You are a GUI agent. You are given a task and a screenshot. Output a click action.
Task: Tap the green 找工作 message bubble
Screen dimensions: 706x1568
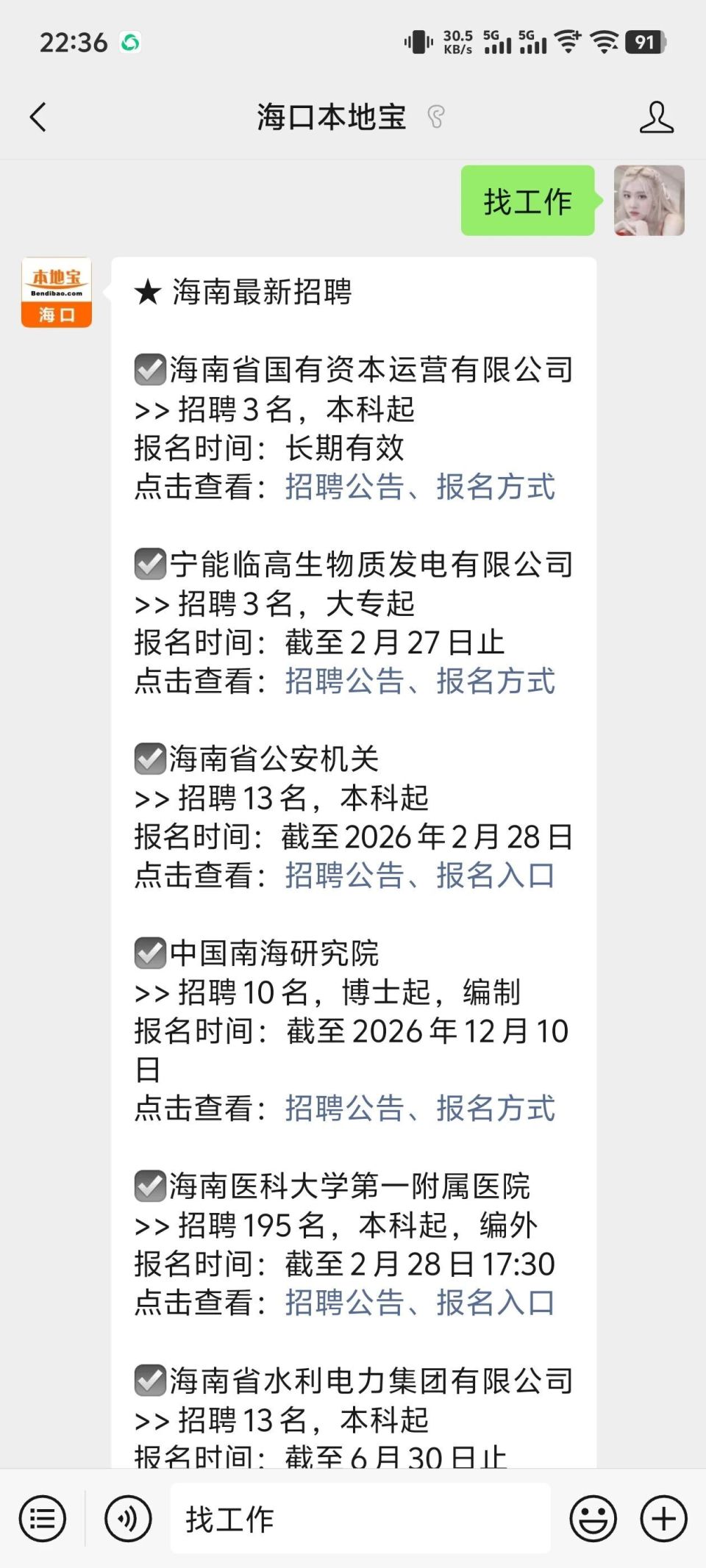[x=527, y=200]
